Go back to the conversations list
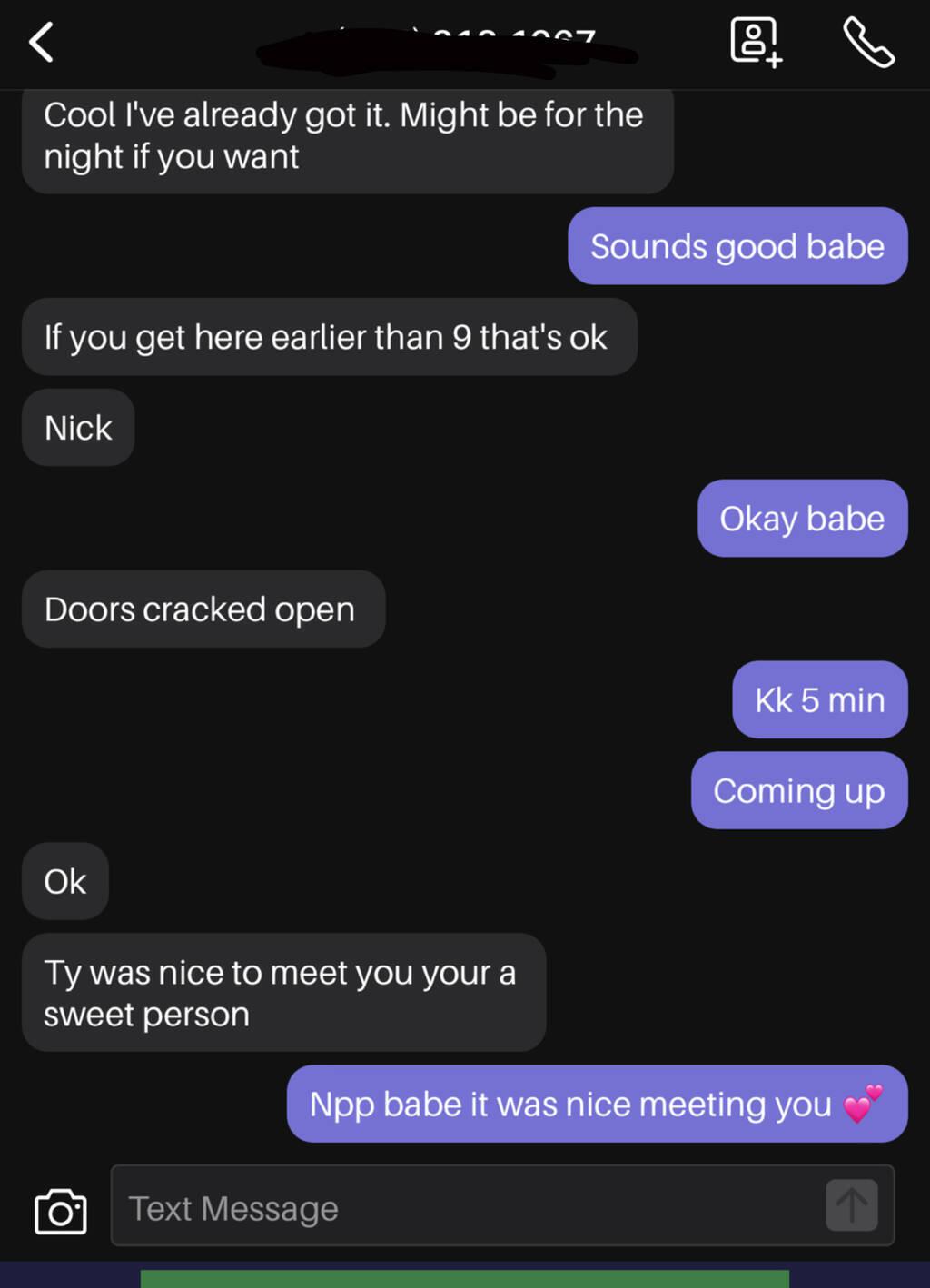The width and height of the screenshot is (930, 1288). coord(41,42)
